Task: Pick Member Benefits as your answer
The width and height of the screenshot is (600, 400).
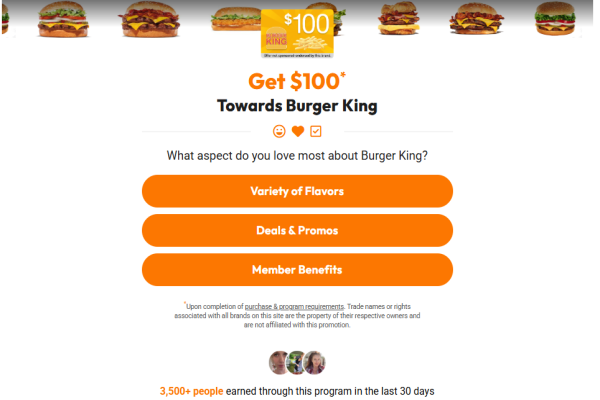Action: tap(297, 270)
